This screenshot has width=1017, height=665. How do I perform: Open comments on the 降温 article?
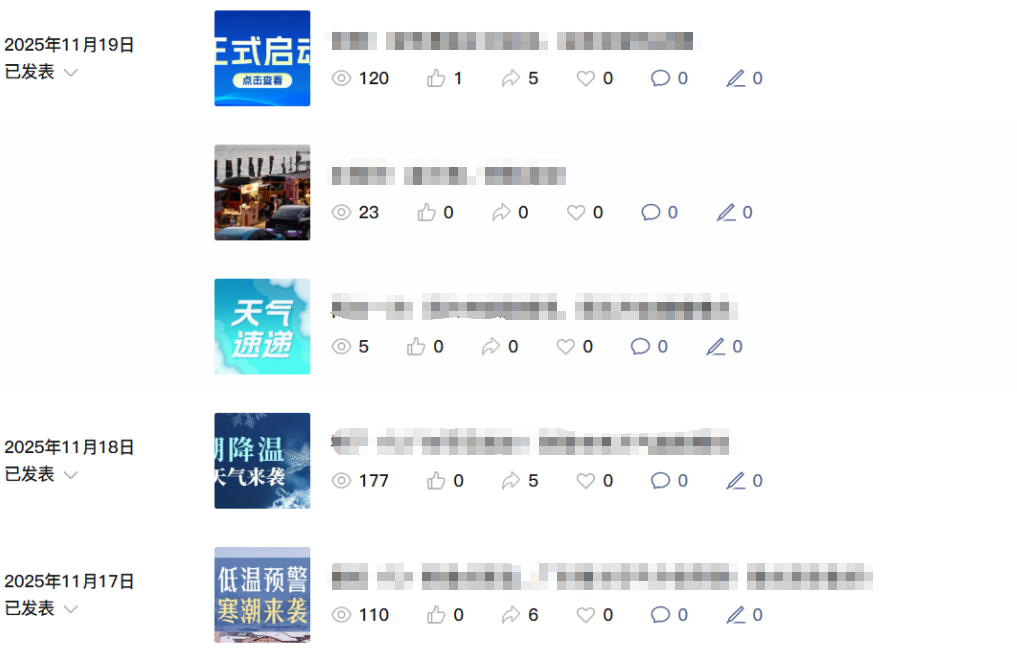point(661,480)
